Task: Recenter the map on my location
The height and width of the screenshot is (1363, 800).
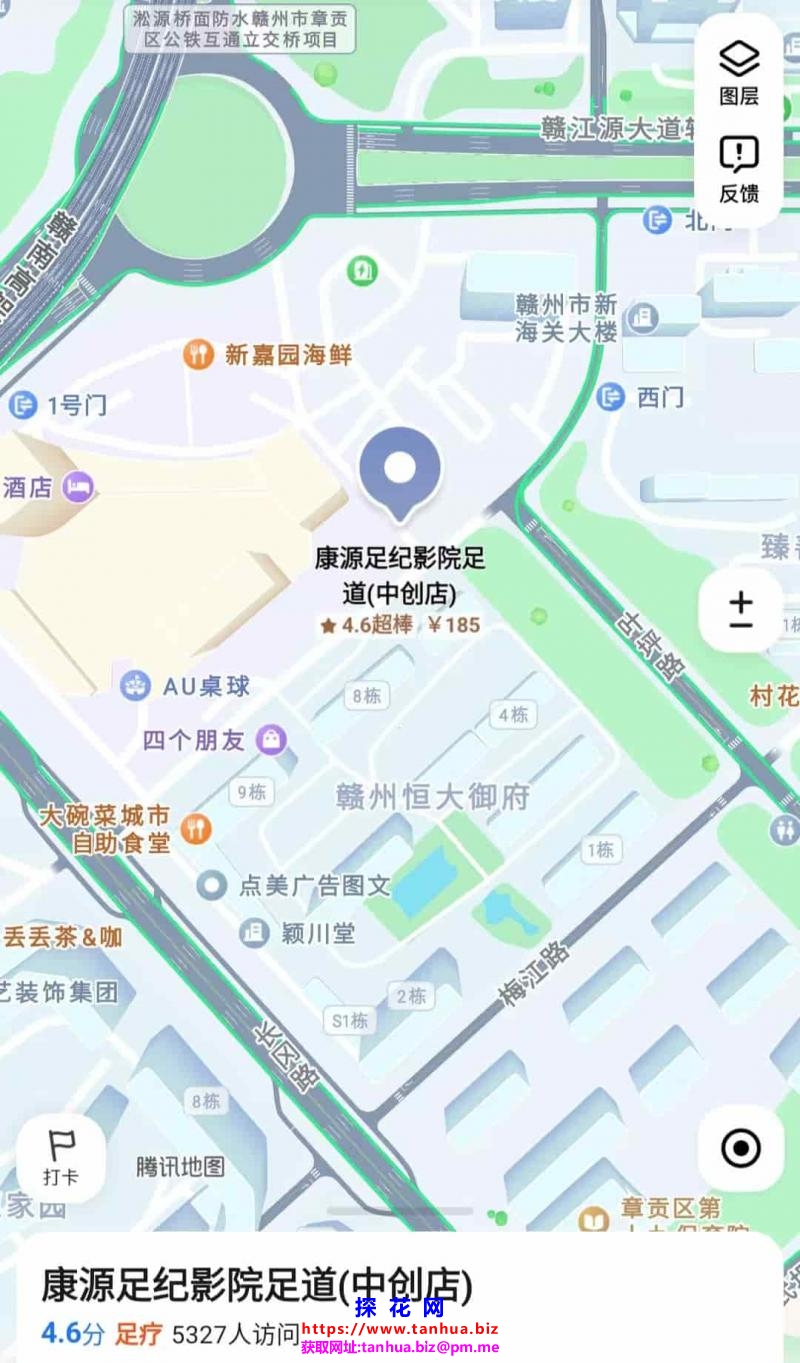Action: click(x=740, y=1147)
